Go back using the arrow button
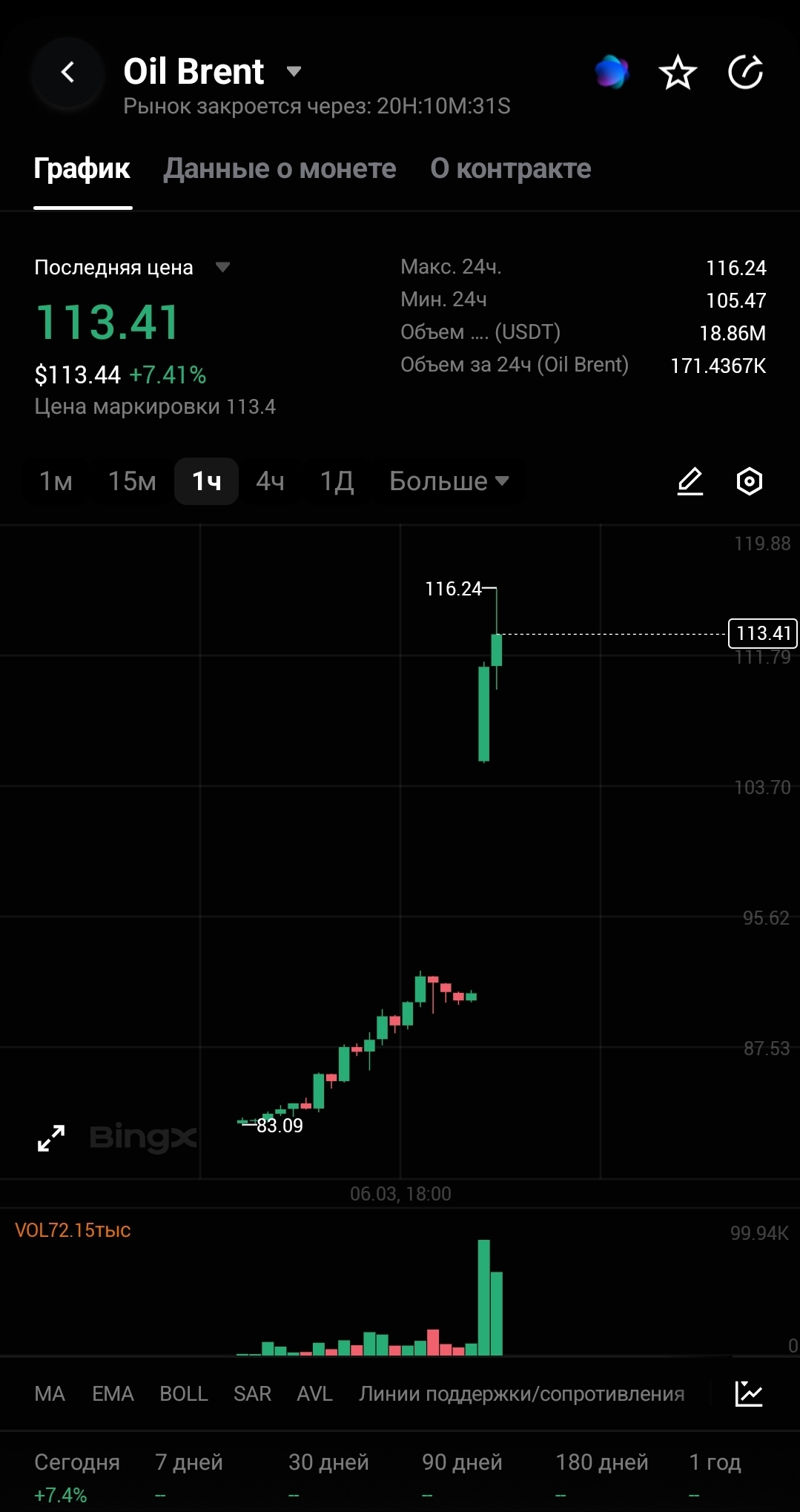800x1512 pixels. tap(67, 73)
